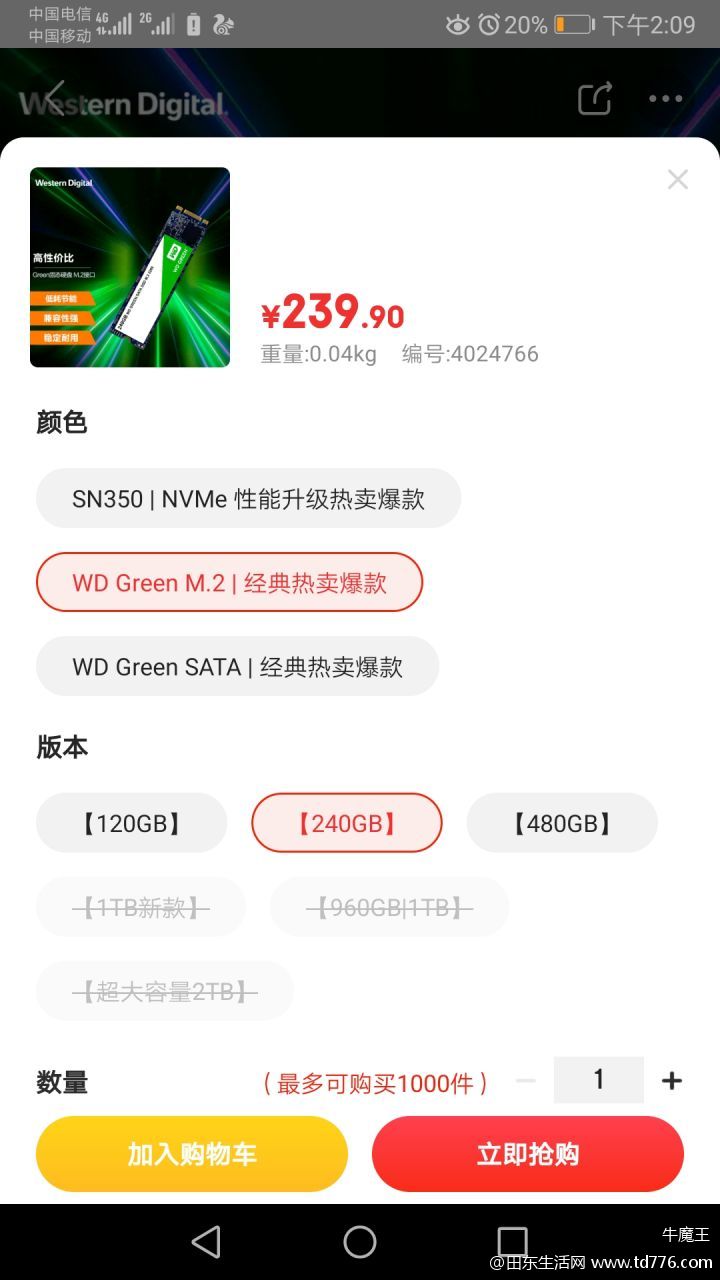Add the item to shopping cart (加入购物车)
The width and height of the screenshot is (720, 1280).
pos(192,1154)
